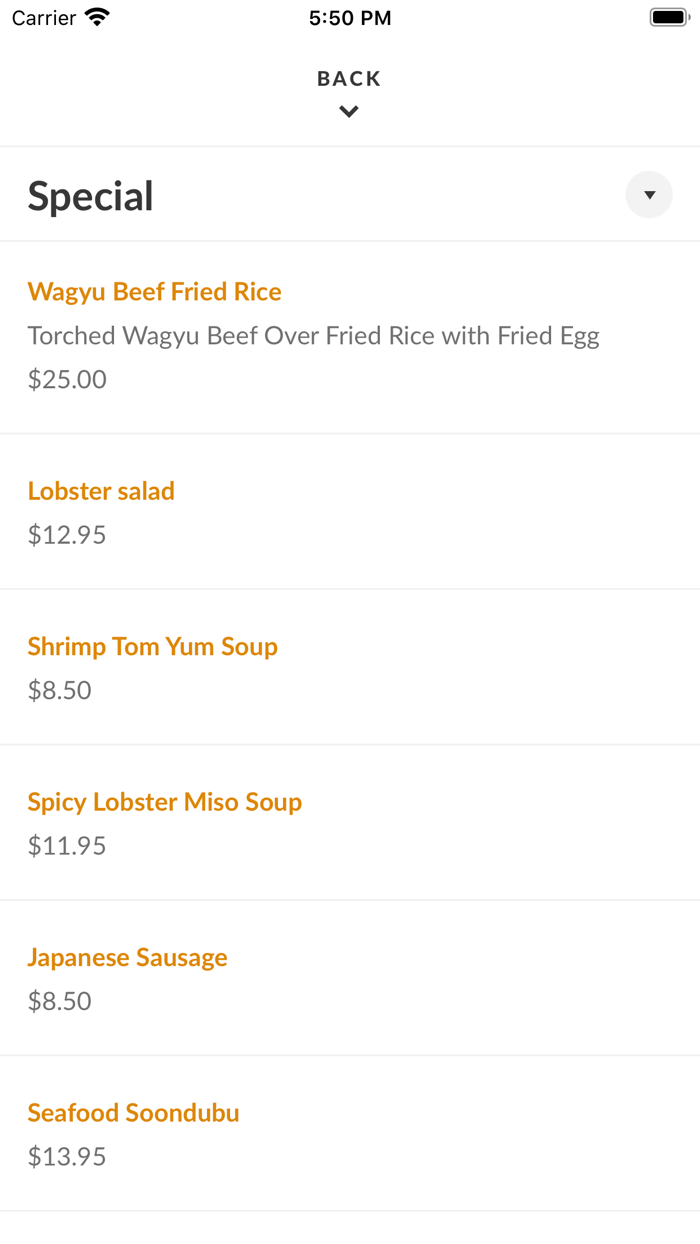Select Seafood Soondubu from the menu
Viewport: 700px width, 1244px height.
click(133, 1113)
